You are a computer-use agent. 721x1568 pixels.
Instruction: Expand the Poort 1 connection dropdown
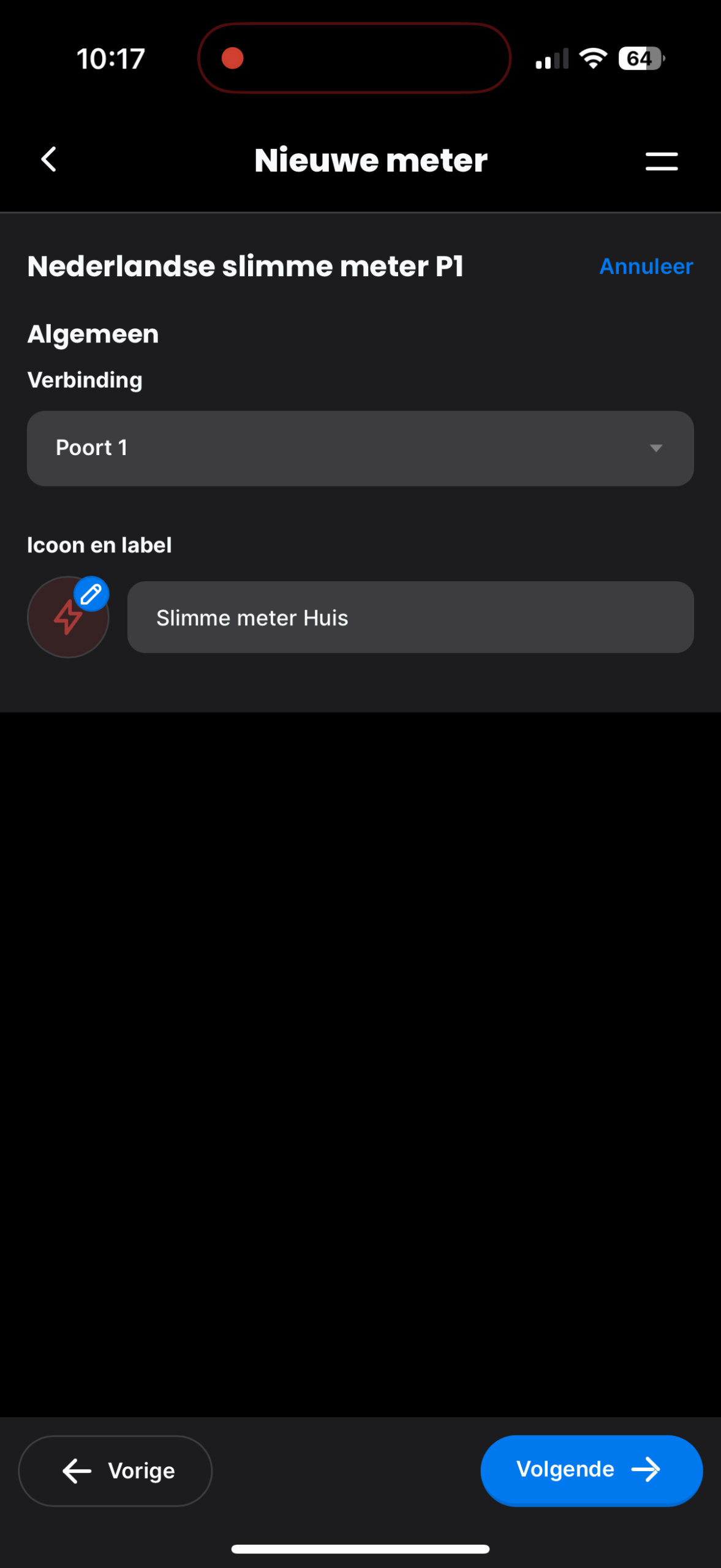[x=360, y=448]
